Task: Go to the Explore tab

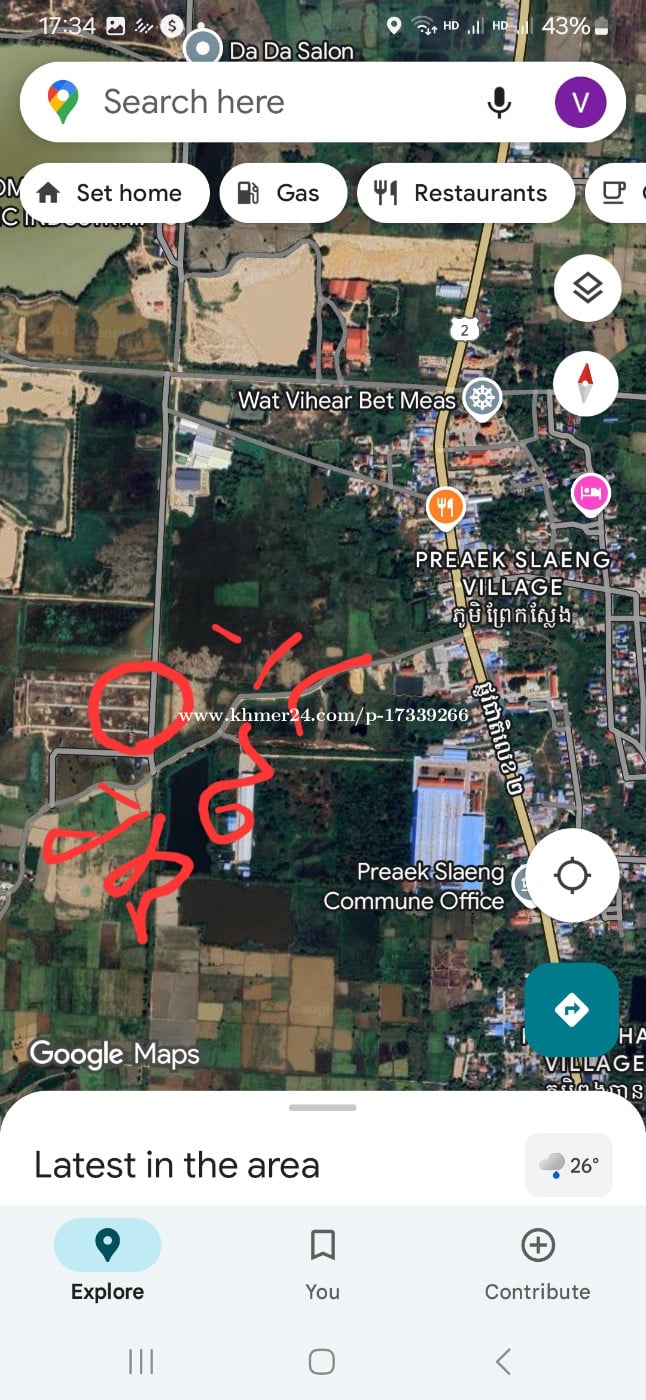Action: pos(107,1264)
